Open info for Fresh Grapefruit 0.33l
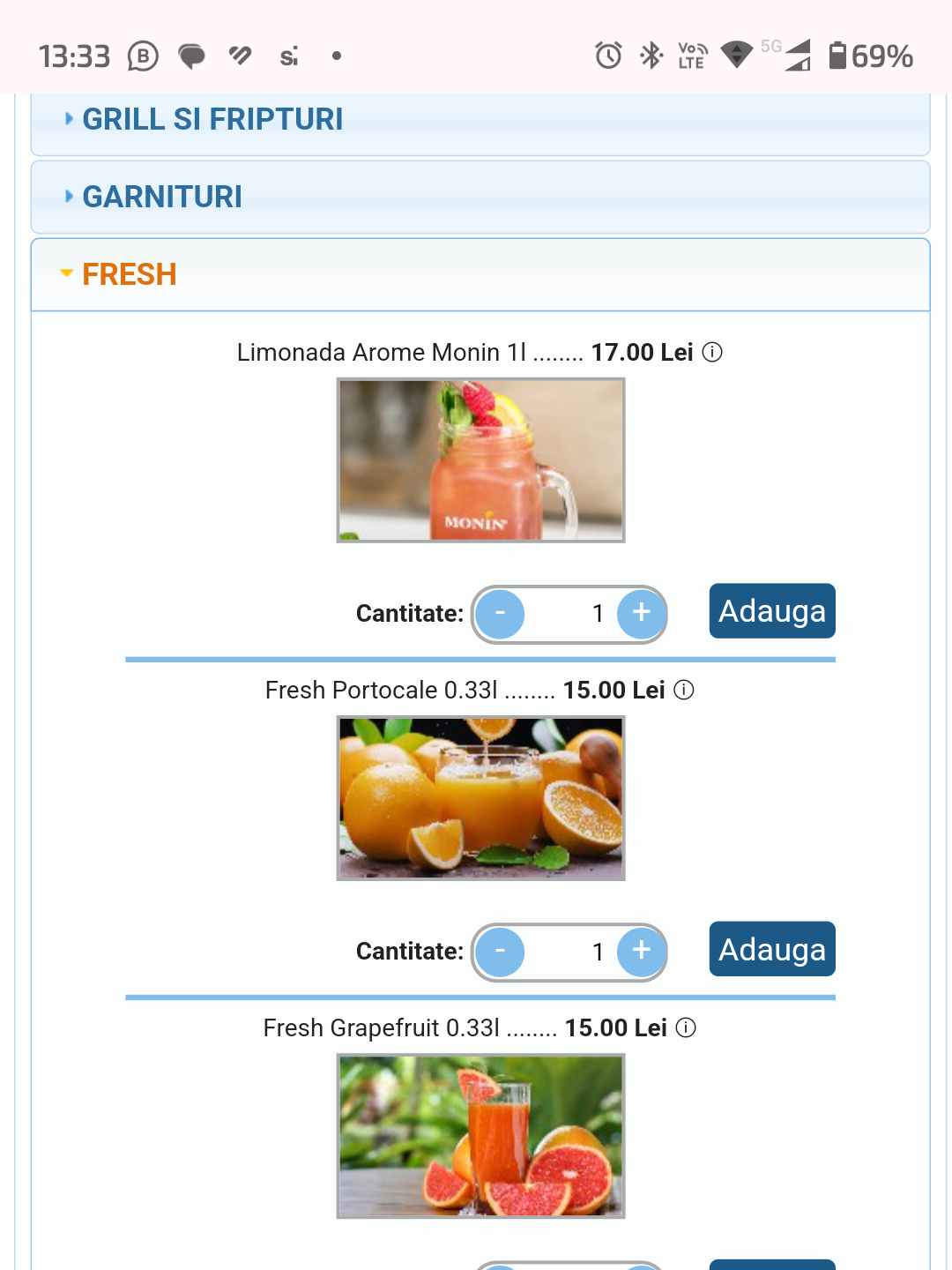 [x=686, y=1027]
